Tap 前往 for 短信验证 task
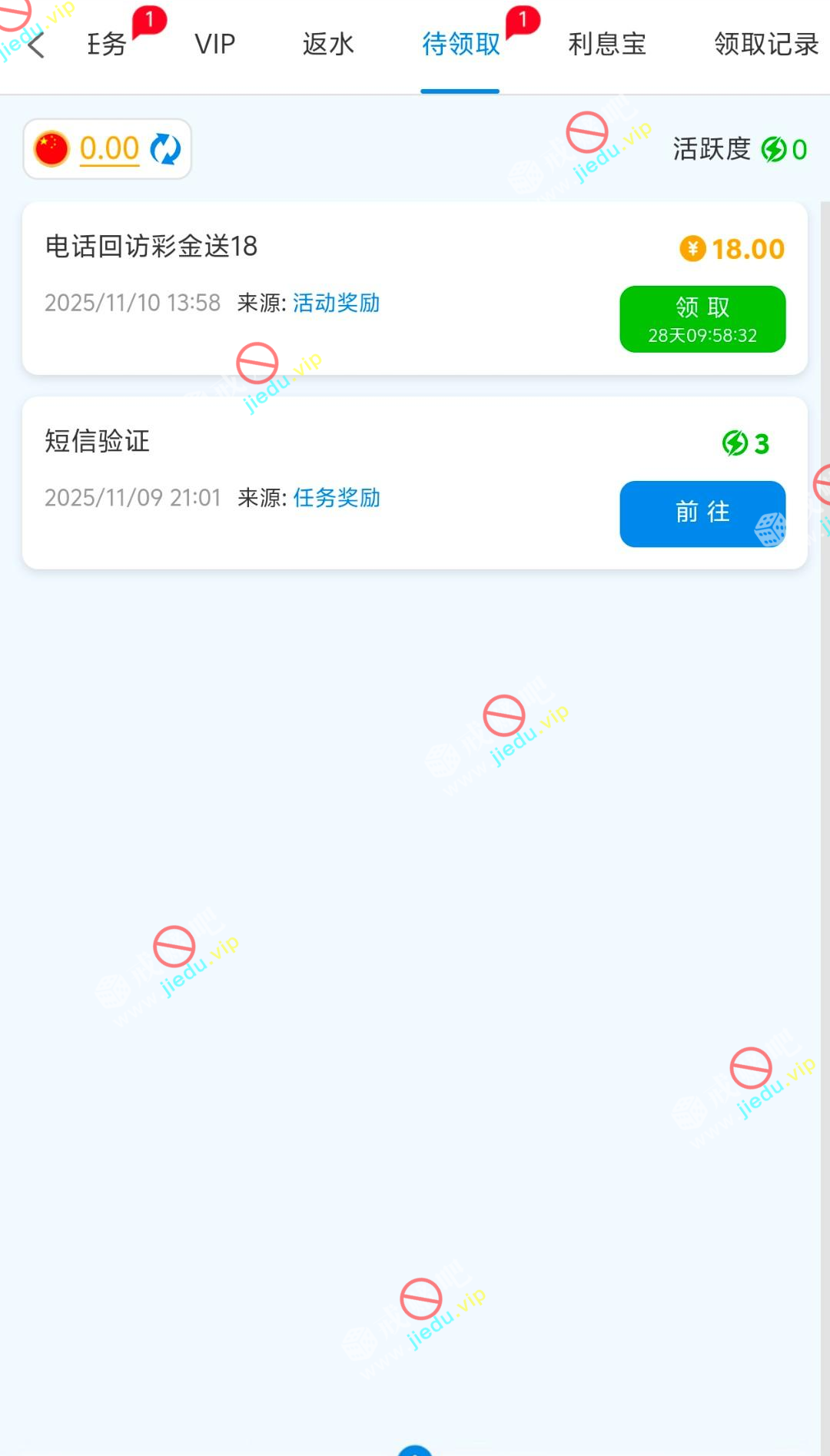830x1456 pixels. tap(702, 513)
